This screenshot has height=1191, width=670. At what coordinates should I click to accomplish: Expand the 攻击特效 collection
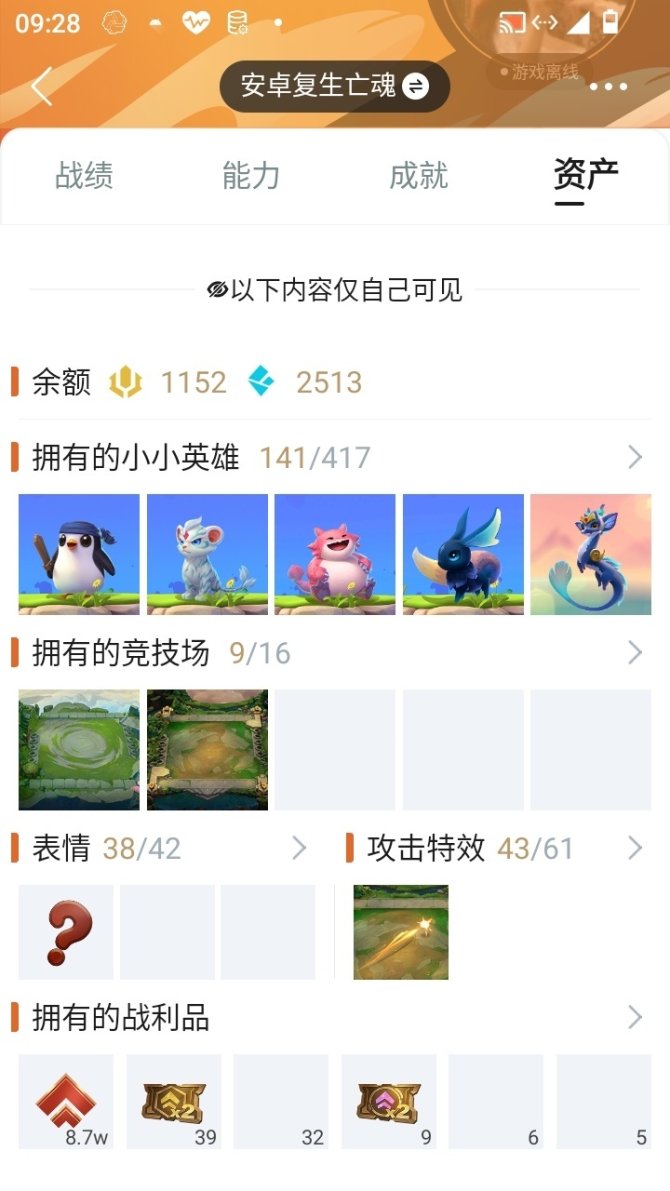point(634,849)
